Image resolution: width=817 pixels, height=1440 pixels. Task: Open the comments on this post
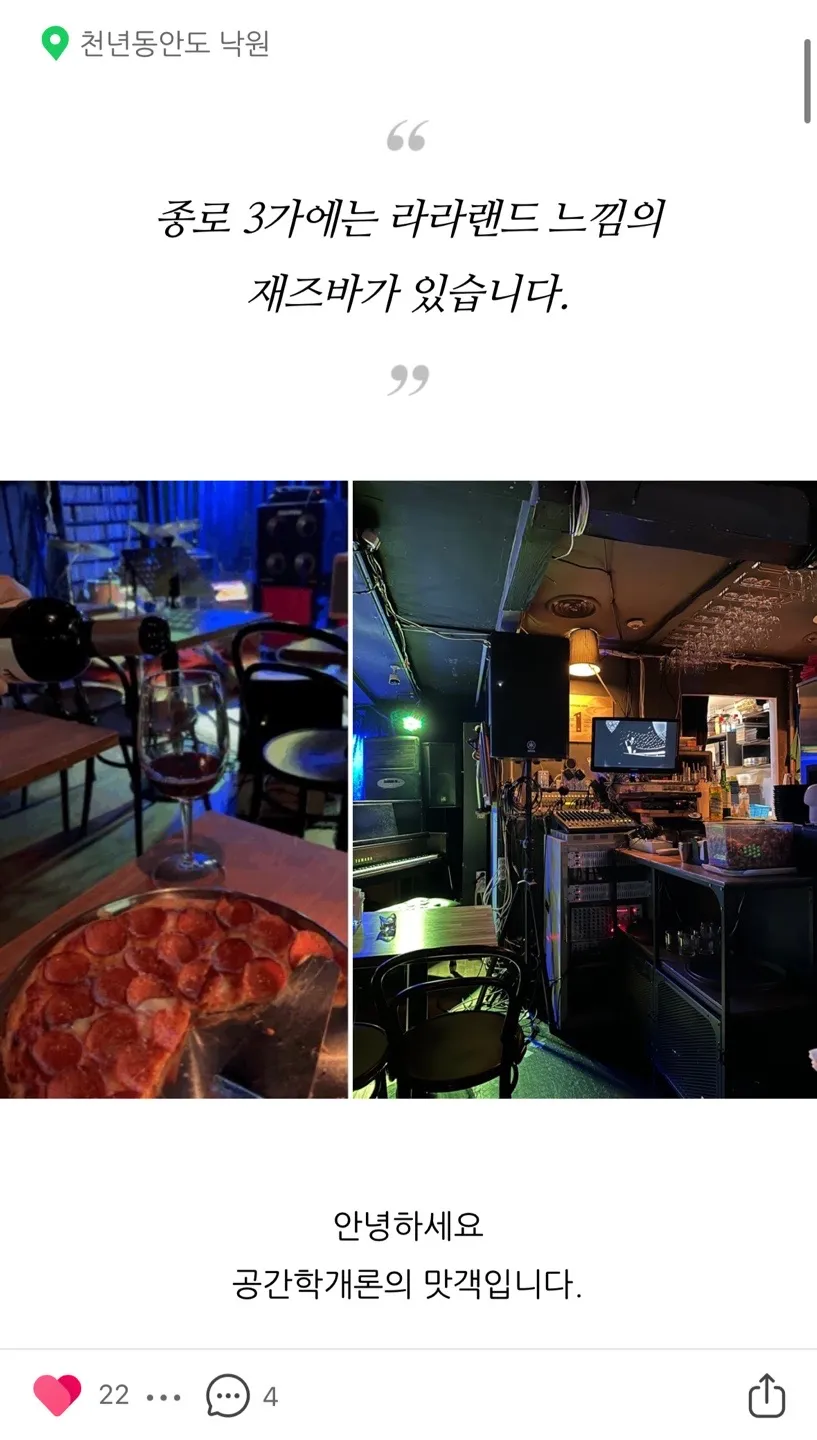[228, 1395]
